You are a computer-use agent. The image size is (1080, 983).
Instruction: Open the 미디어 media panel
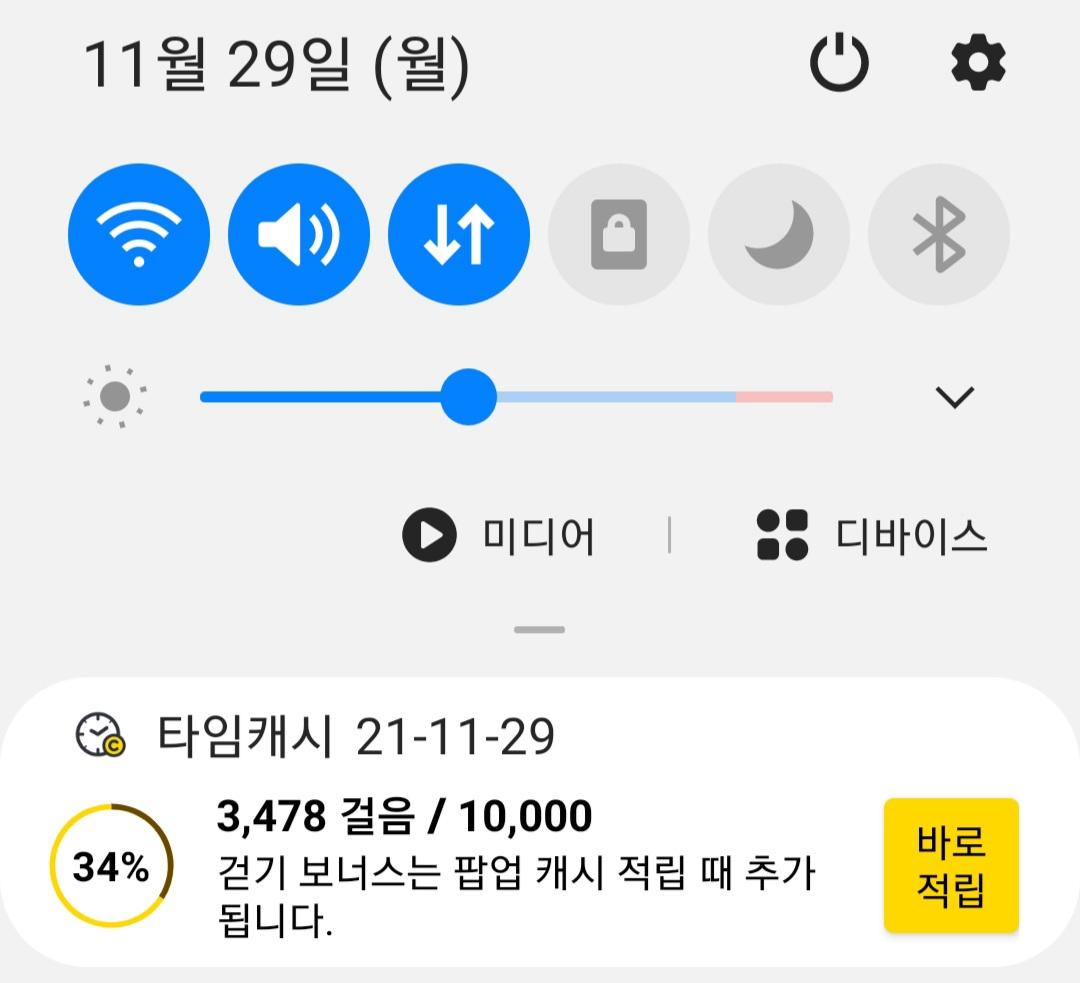coord(499,536)
